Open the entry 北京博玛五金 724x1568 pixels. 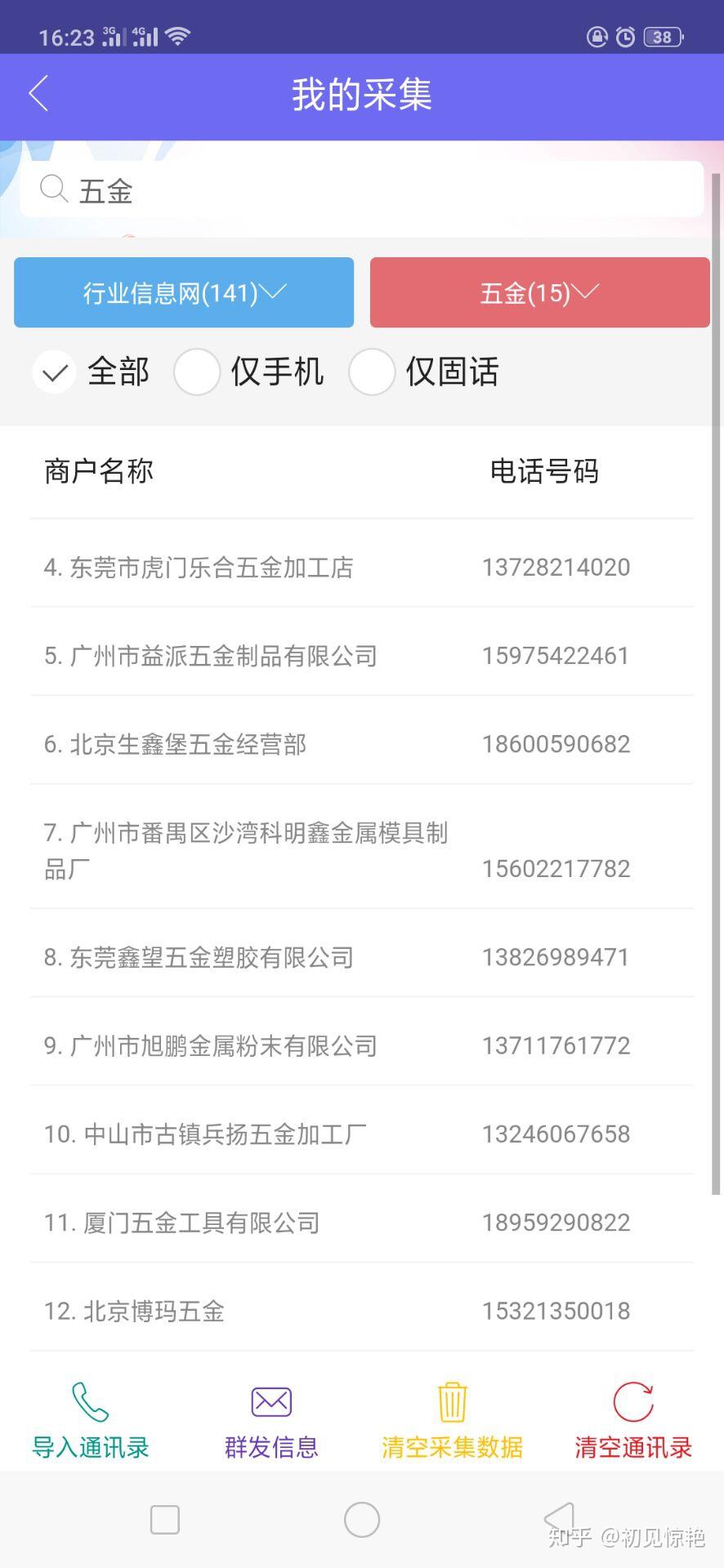[362, 1311]
